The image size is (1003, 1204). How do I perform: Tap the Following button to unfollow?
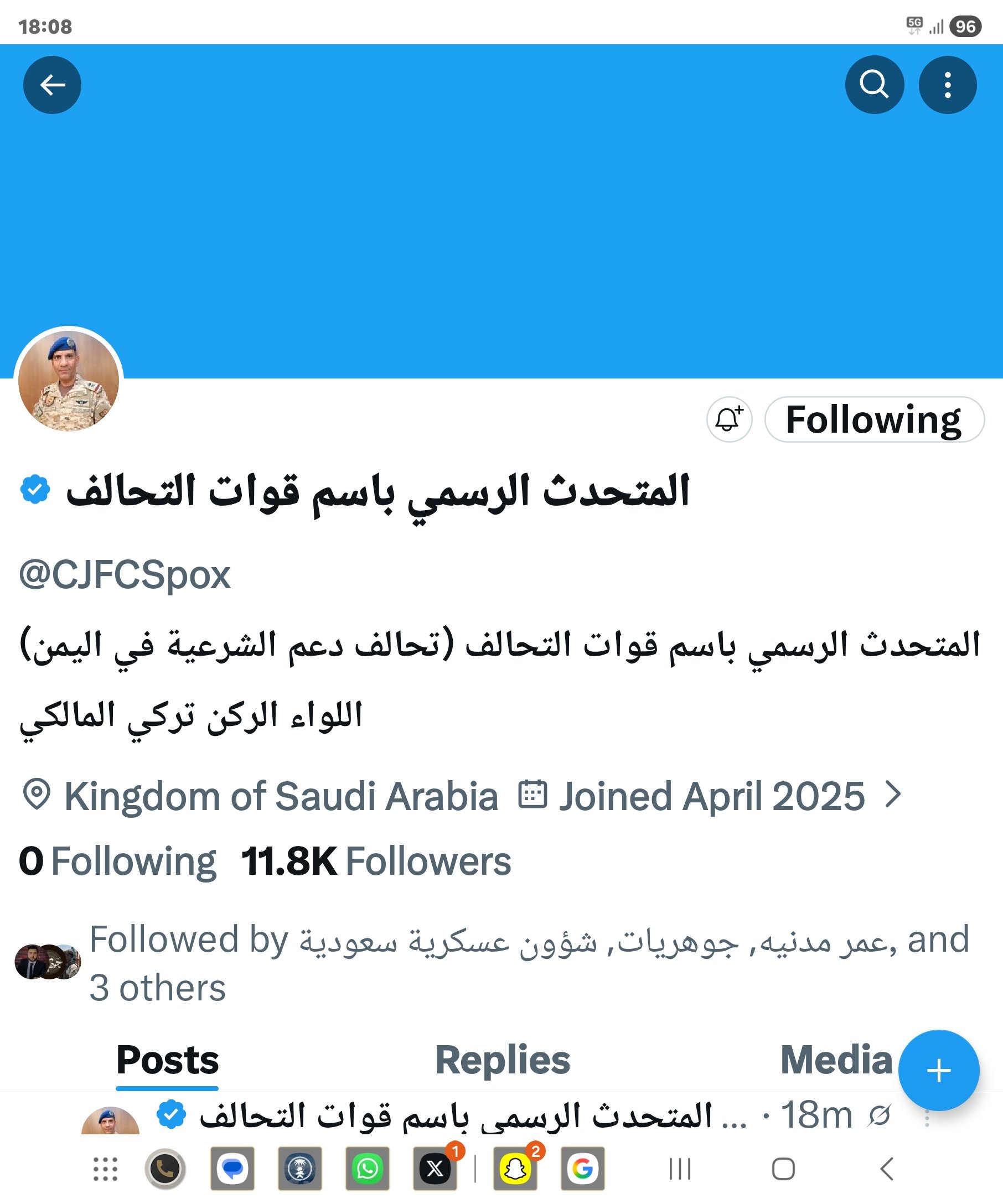pos(874,419)
